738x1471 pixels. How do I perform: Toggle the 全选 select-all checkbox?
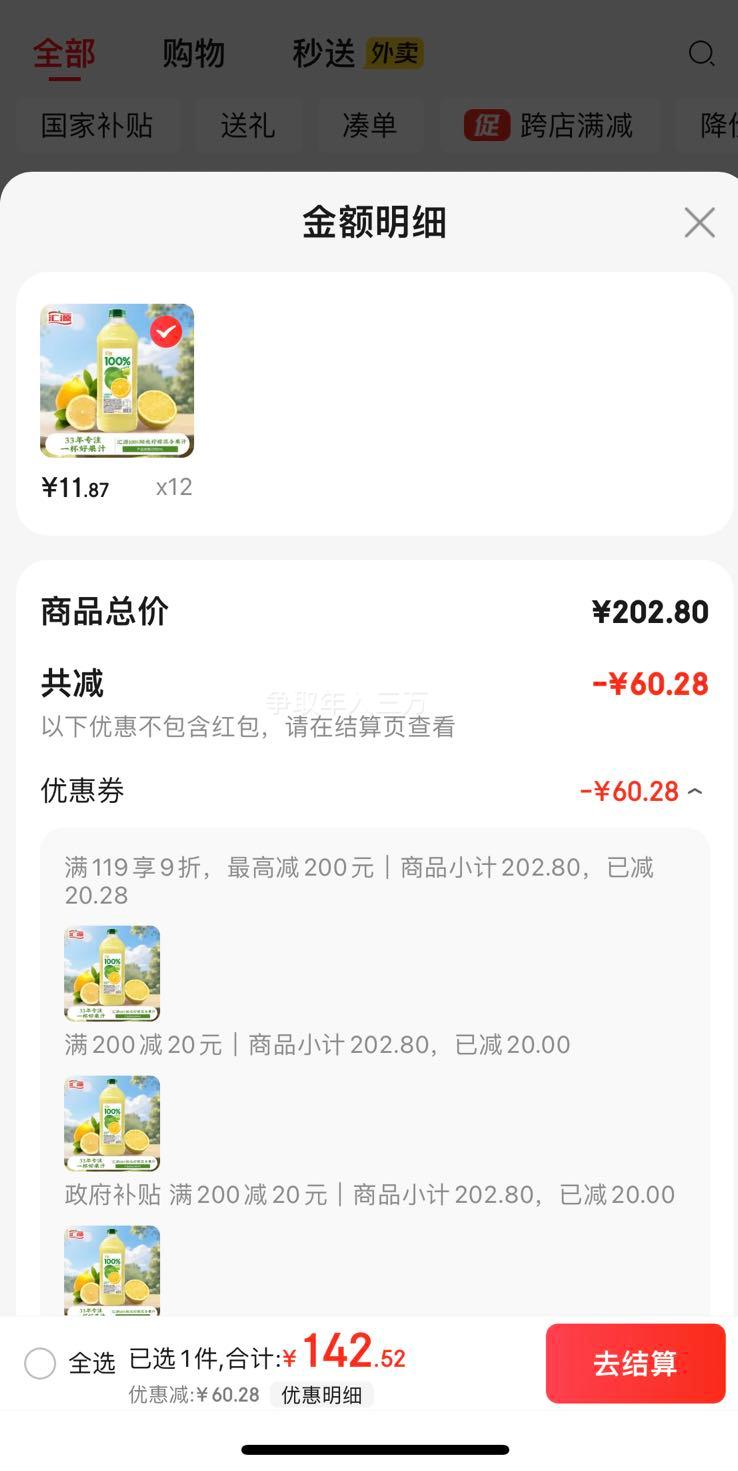[x=40, y=1363]
